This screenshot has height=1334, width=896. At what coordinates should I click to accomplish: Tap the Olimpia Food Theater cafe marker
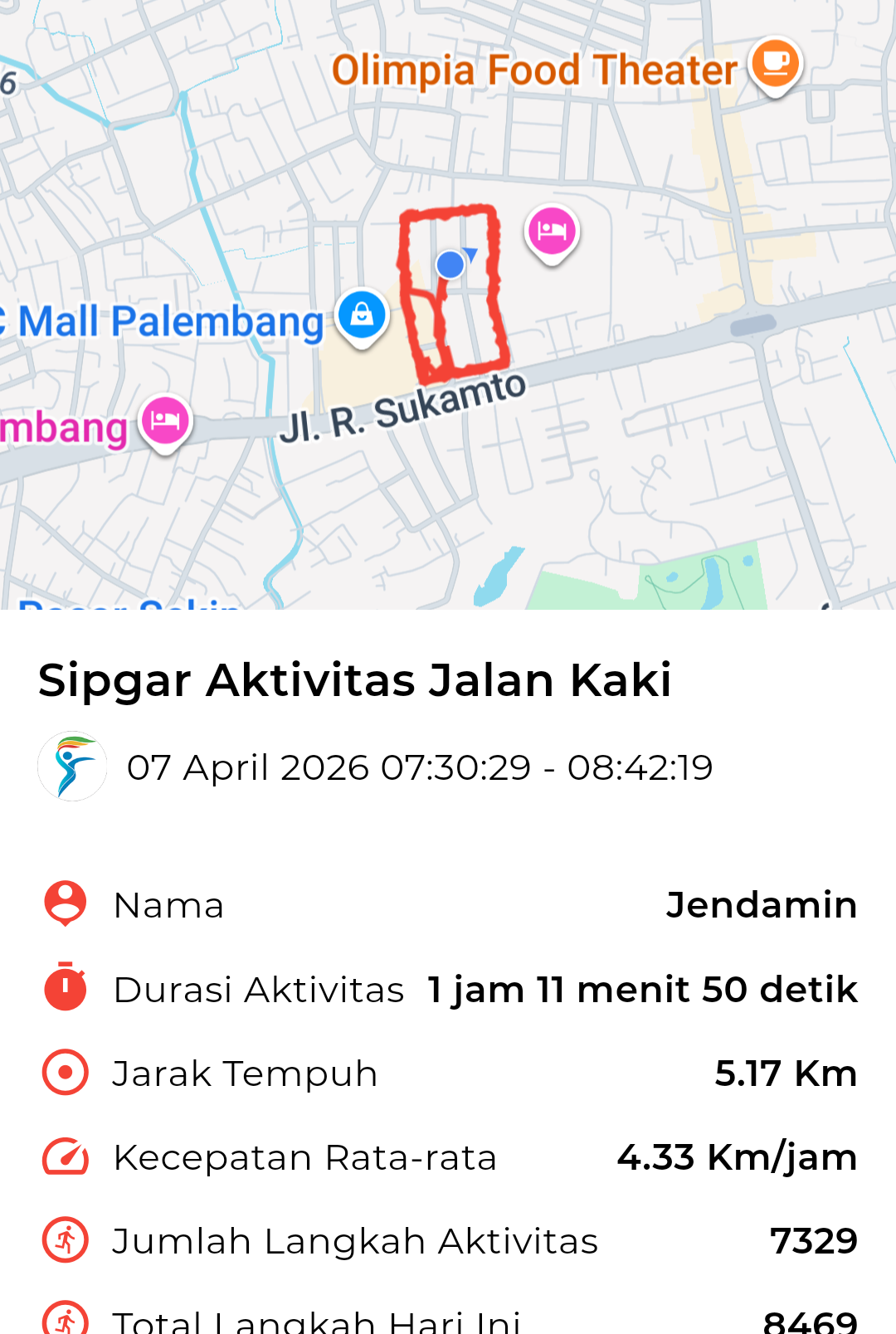pos(775,65)
